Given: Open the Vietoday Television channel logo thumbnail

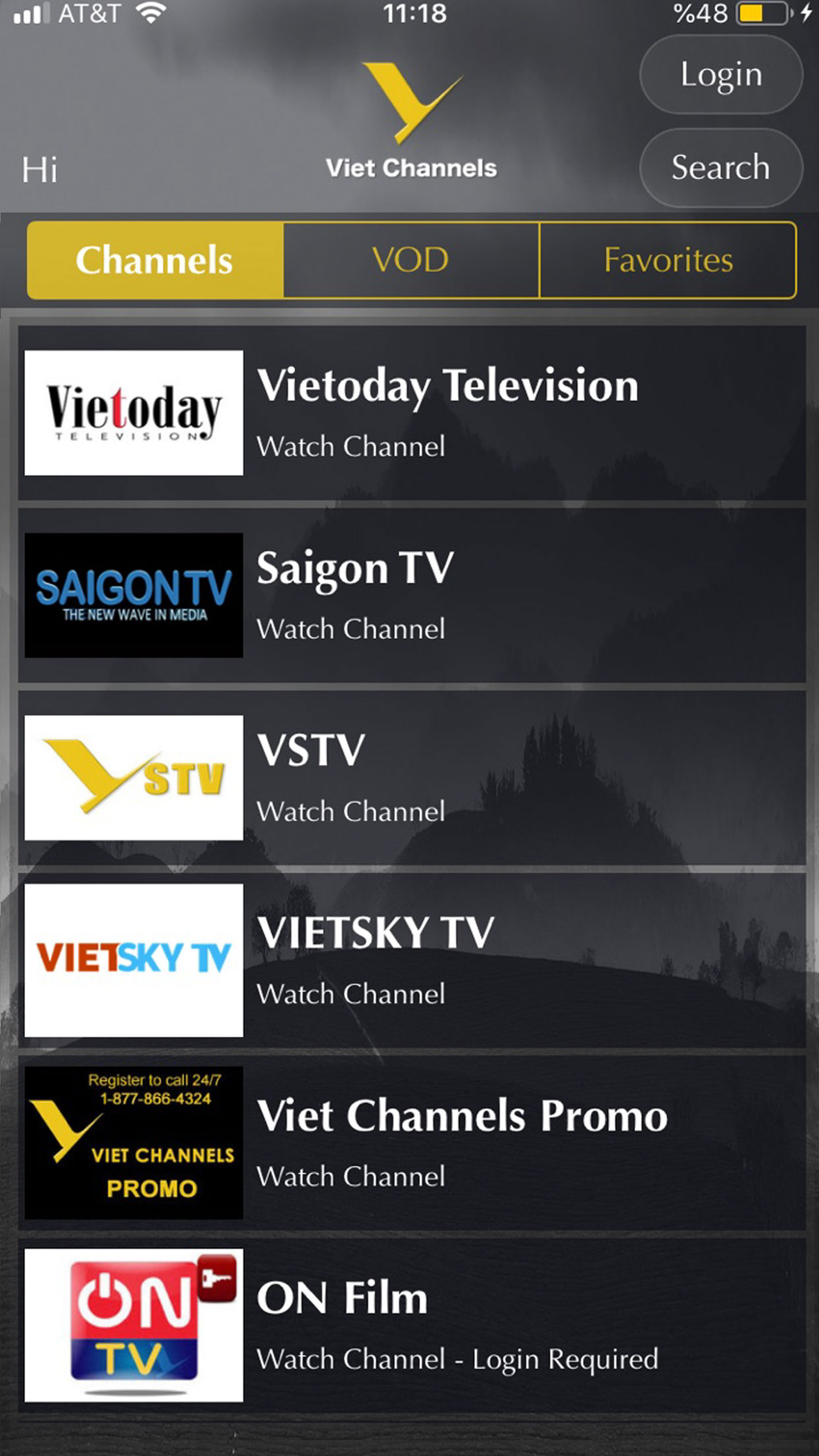Looking at the screenshot, I should 132,412.
